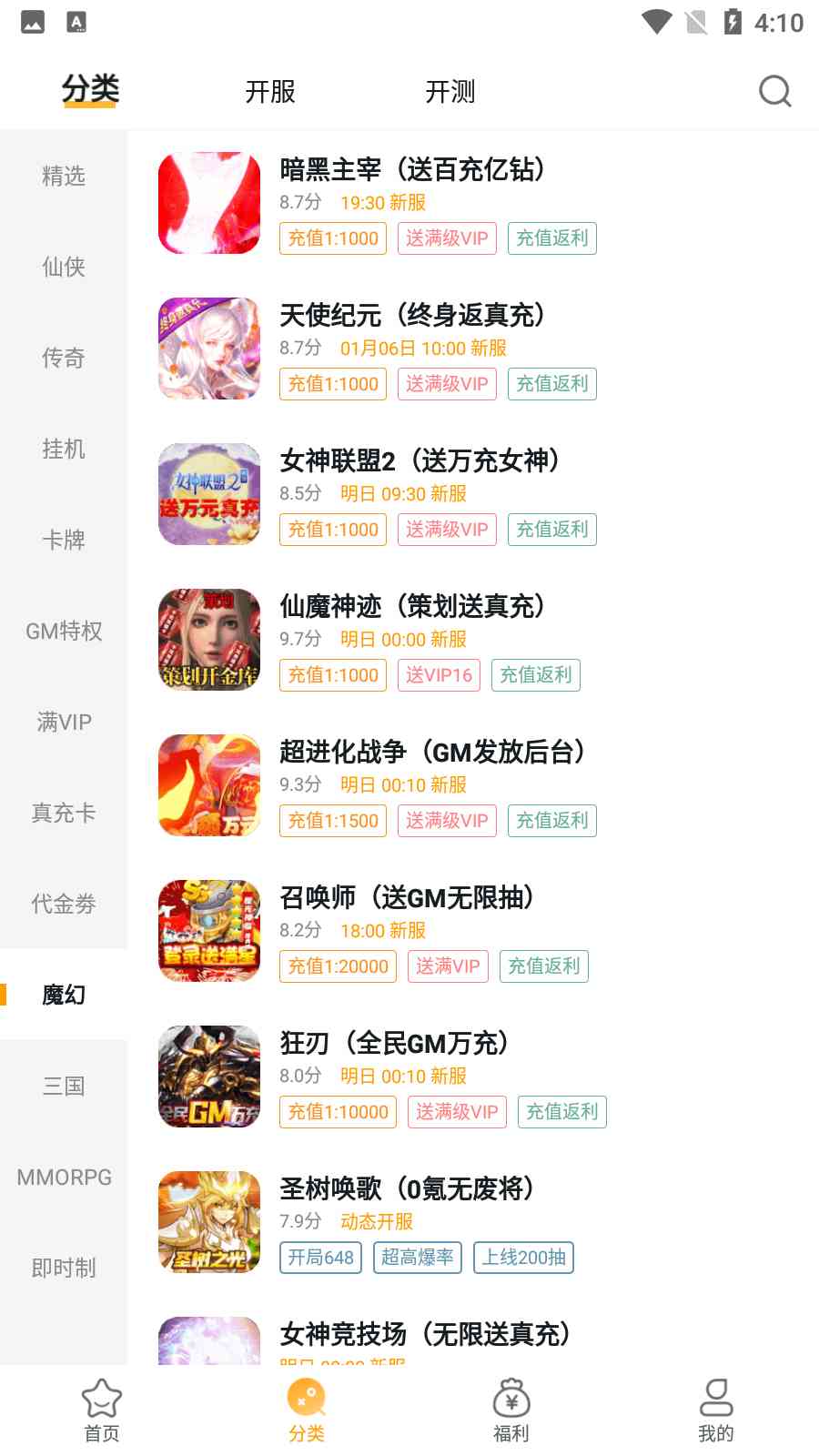Open the 福利 benefits tab
Screen dimensions: 819x1456
511,1410
